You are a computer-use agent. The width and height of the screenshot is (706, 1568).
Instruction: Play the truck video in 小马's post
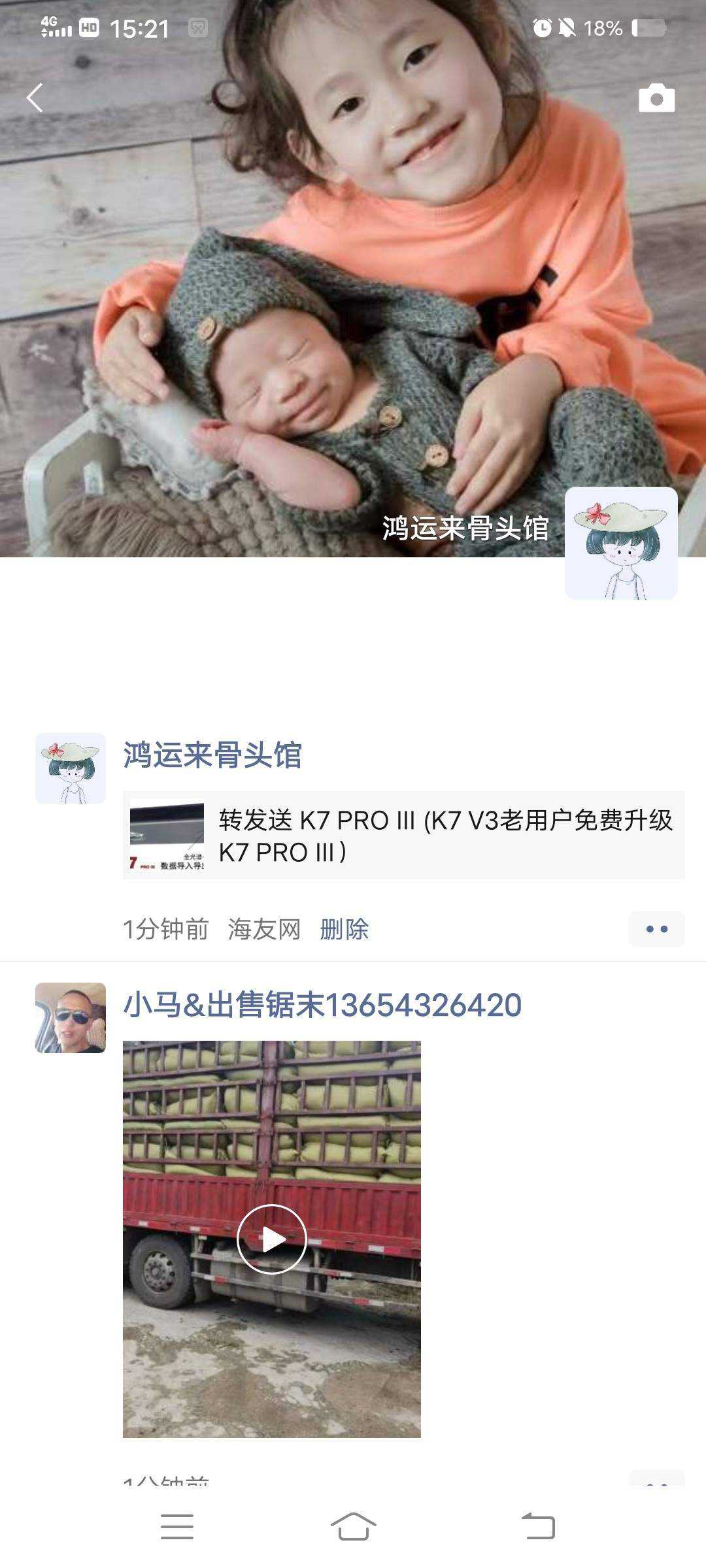pyautogui.click(x=271, y=1239)
